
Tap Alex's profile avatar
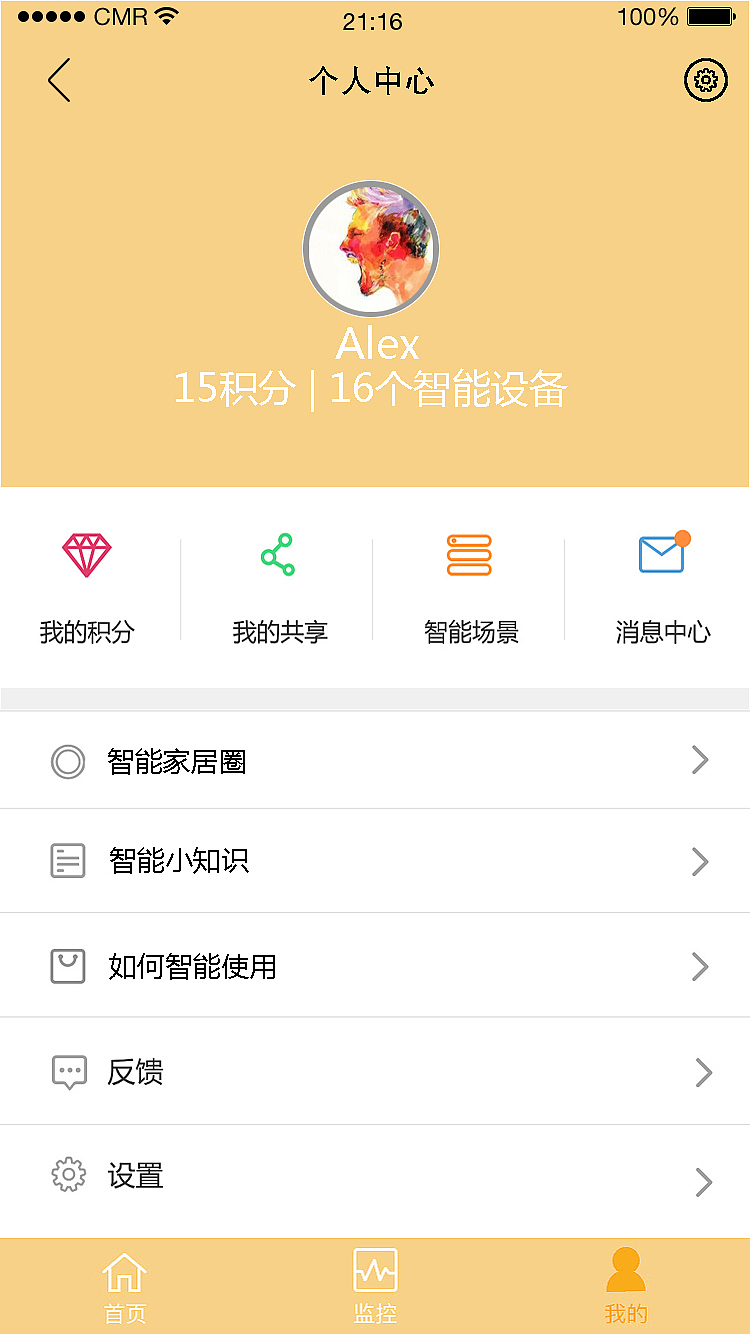point(371,249)
